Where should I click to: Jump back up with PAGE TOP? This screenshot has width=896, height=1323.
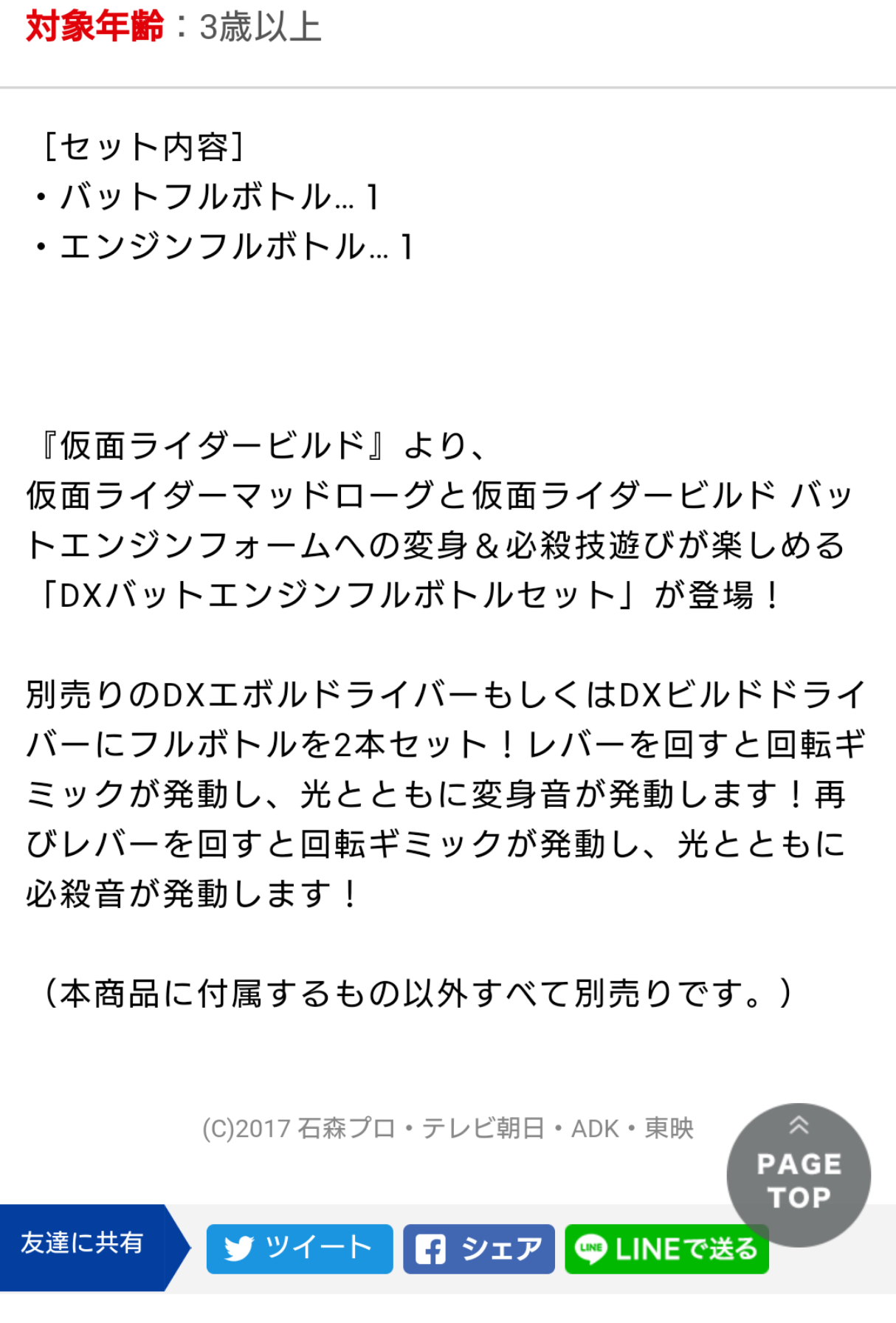(798, 1174)
